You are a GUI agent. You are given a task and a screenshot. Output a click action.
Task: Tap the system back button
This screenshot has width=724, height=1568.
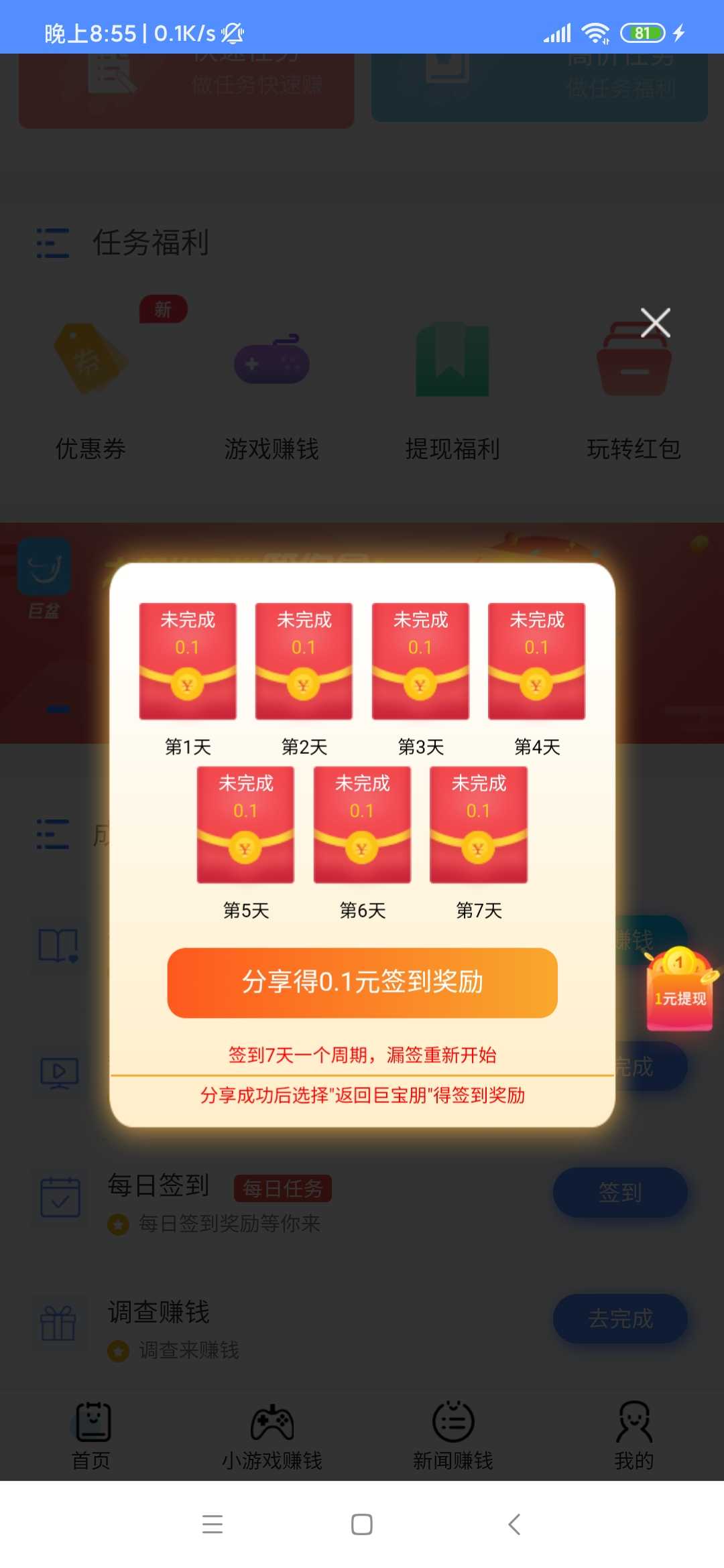tap(514, 1524)
